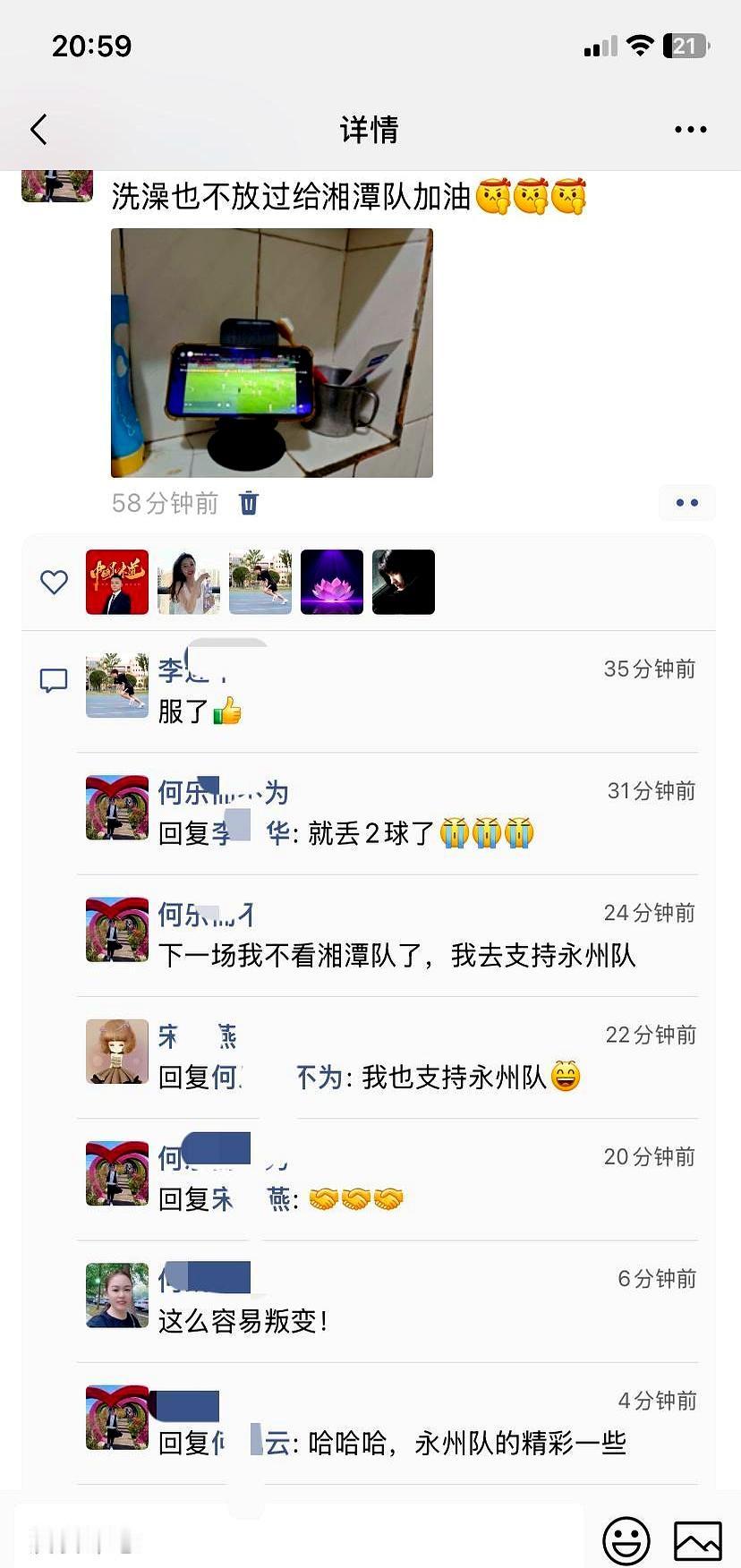Tap the back arrow to leave detail page
This screenshot has height=1568, width=741.
tap(38, 129)
